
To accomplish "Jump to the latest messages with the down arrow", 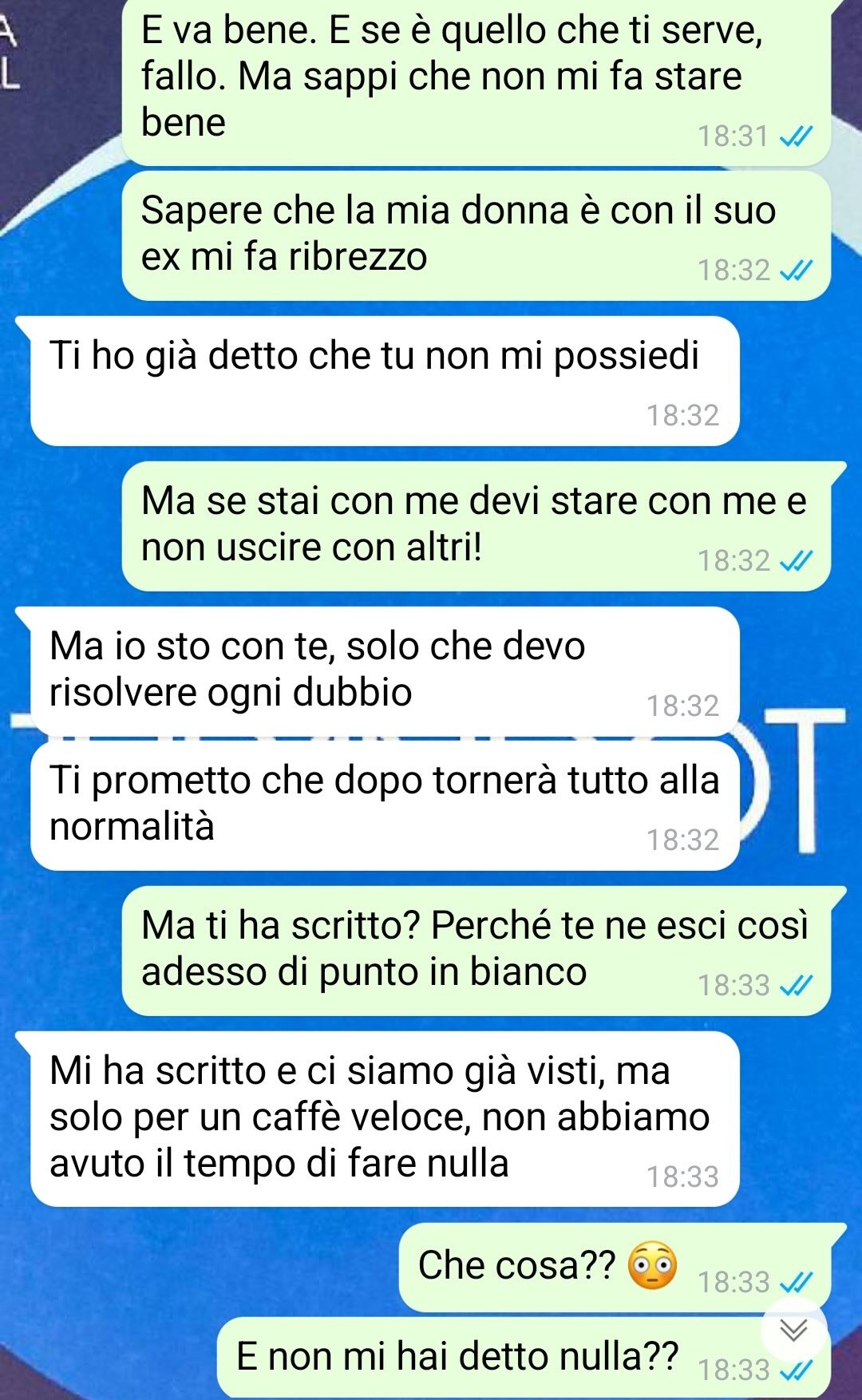I will tap(793, 1330).
